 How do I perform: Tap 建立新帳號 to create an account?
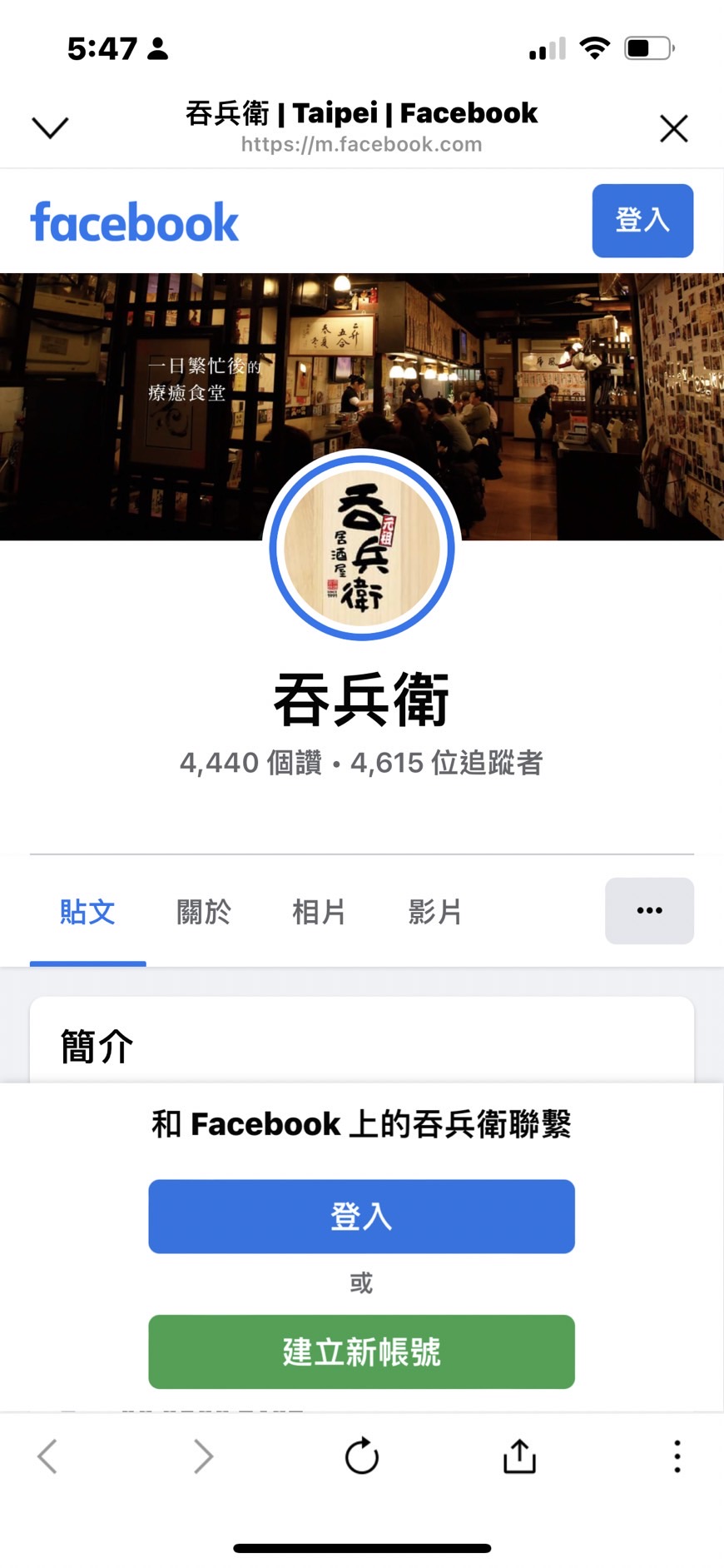361,1351
